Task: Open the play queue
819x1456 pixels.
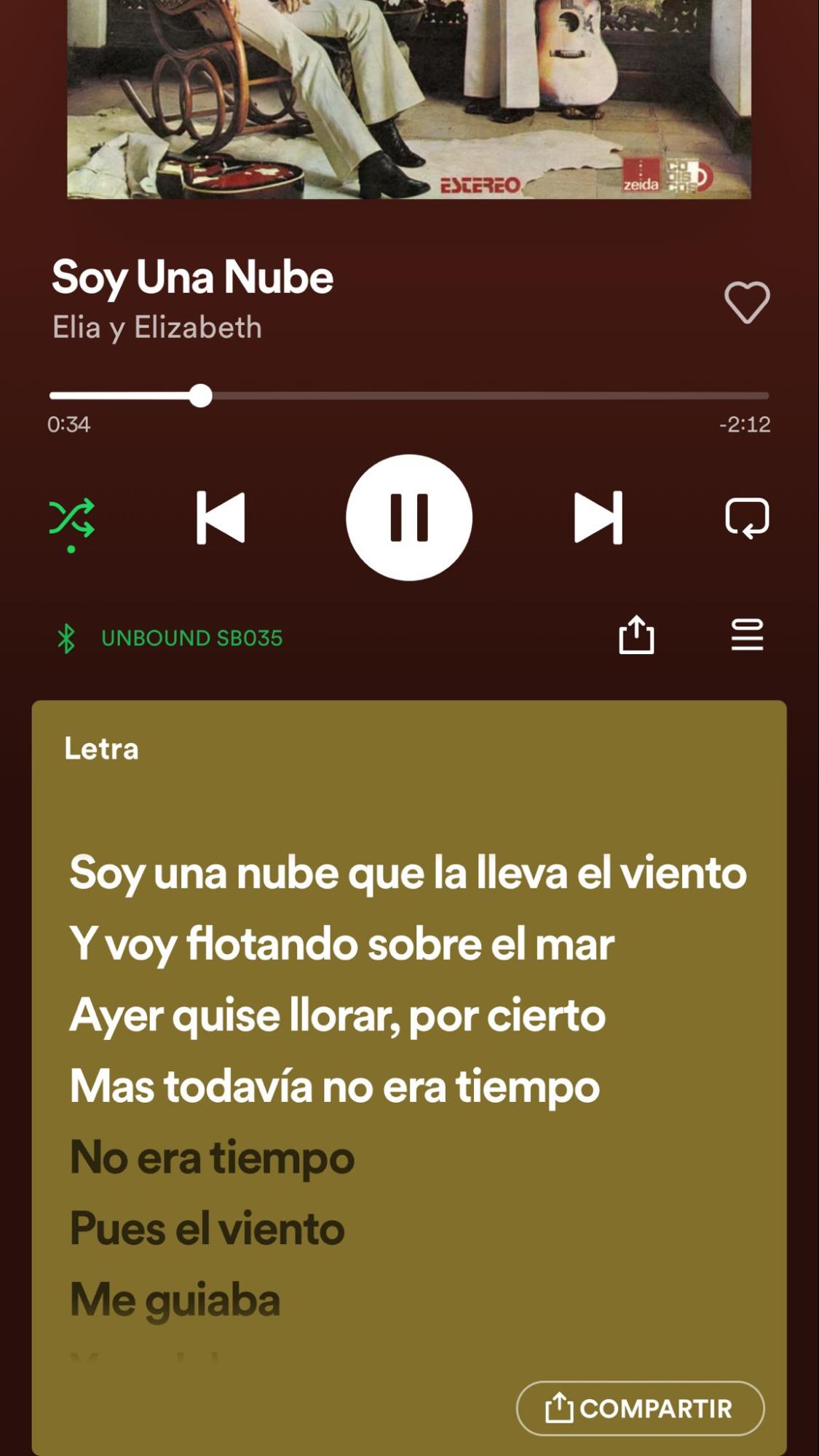Action: (747, 635)
